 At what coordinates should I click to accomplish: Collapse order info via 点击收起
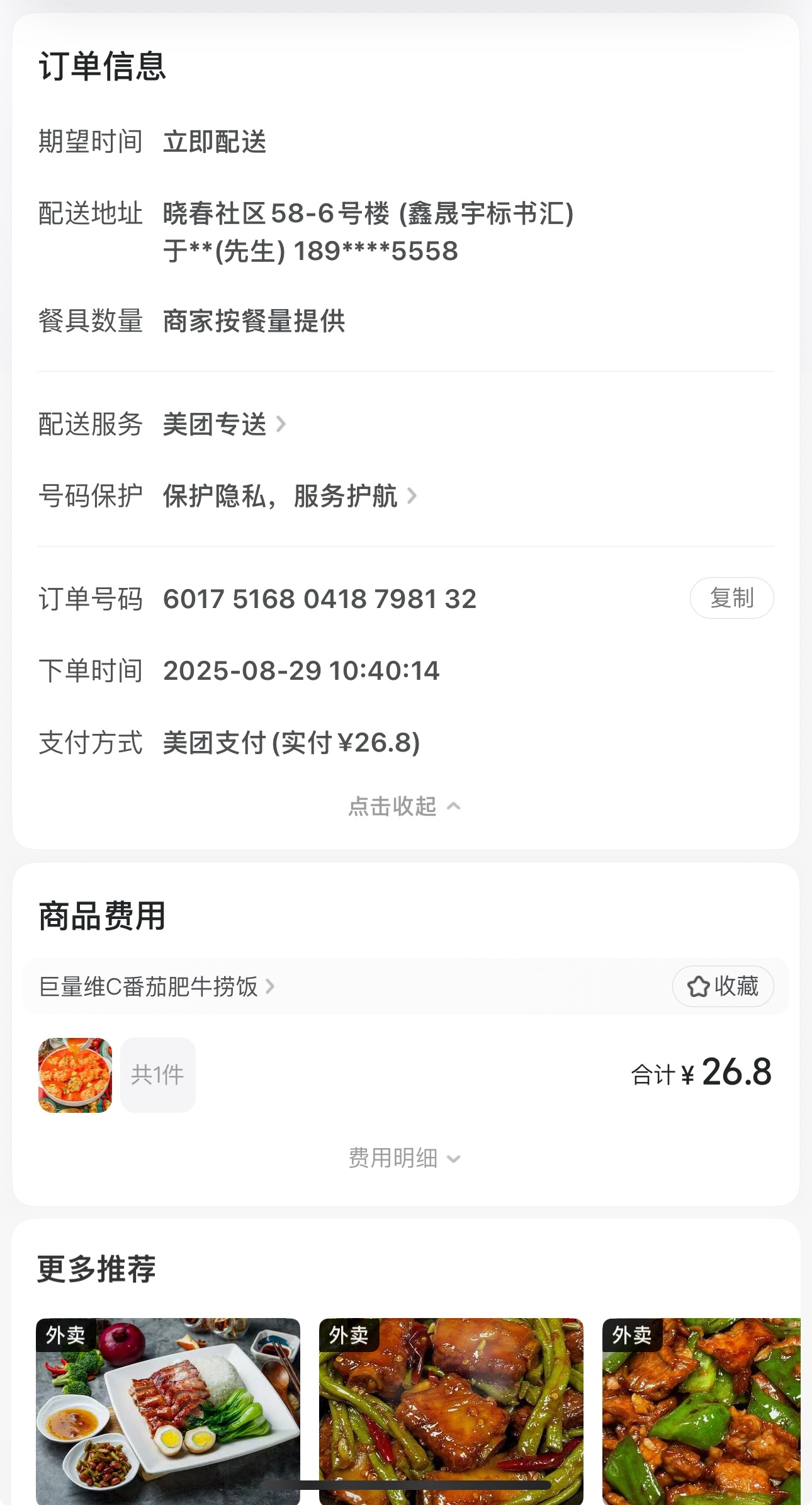pyautogui.click(x=404, y=806)
